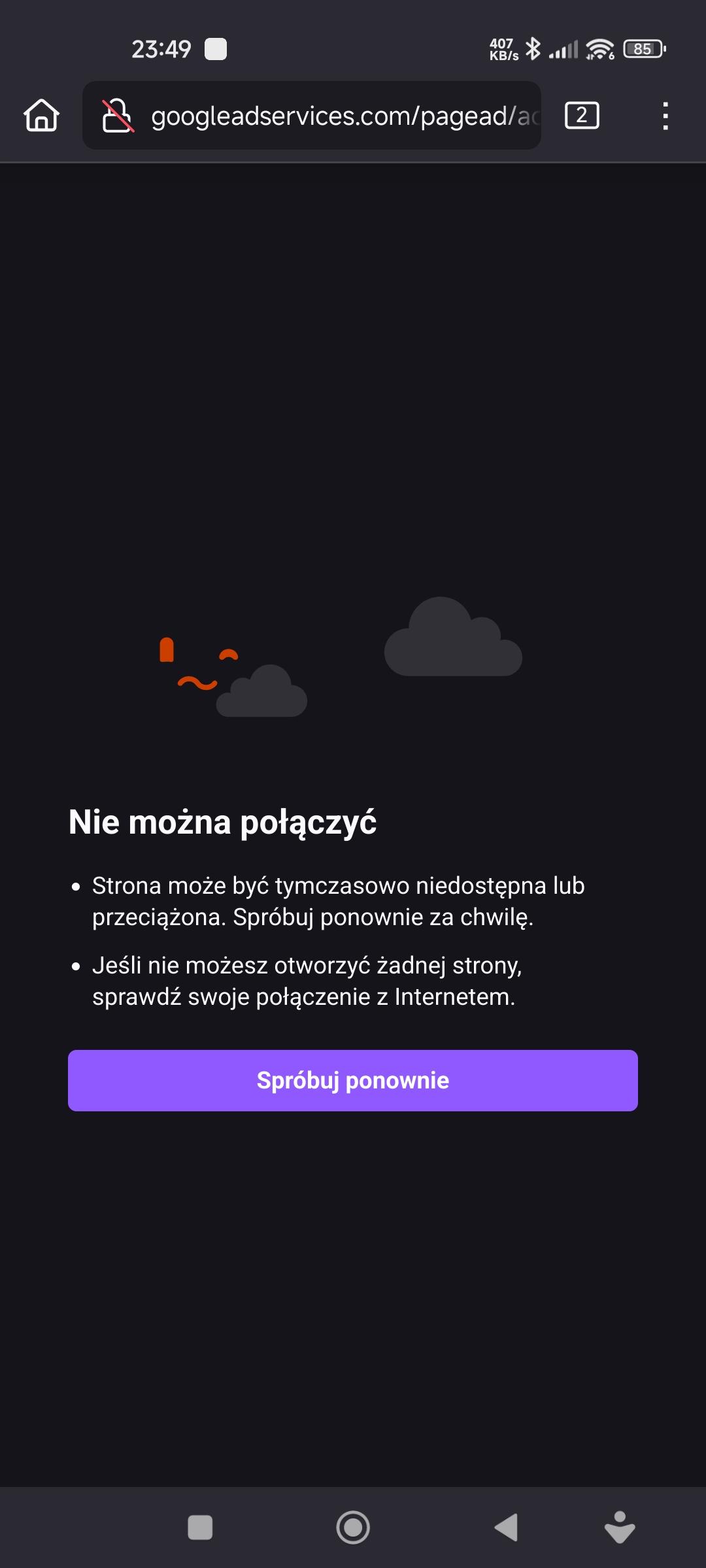Tap the Spróbuj ponownie button
This screenshot has height=1568, width=706.
click(353, 1080)
